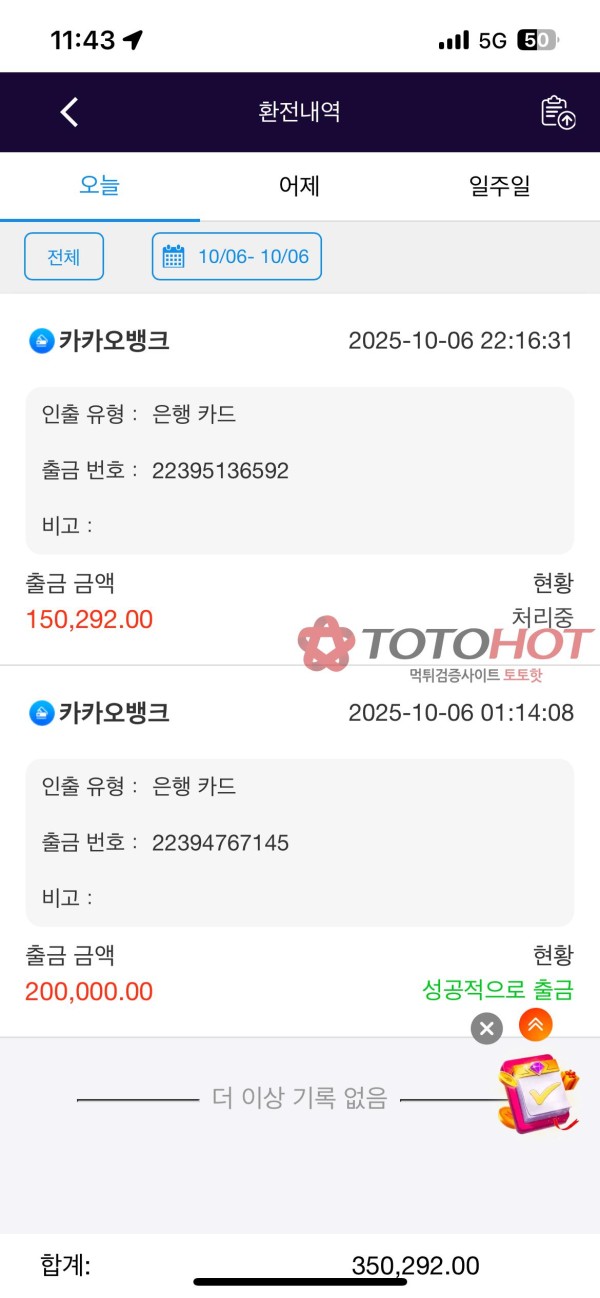Dismiss the floating gift widget

point(486,1028)
